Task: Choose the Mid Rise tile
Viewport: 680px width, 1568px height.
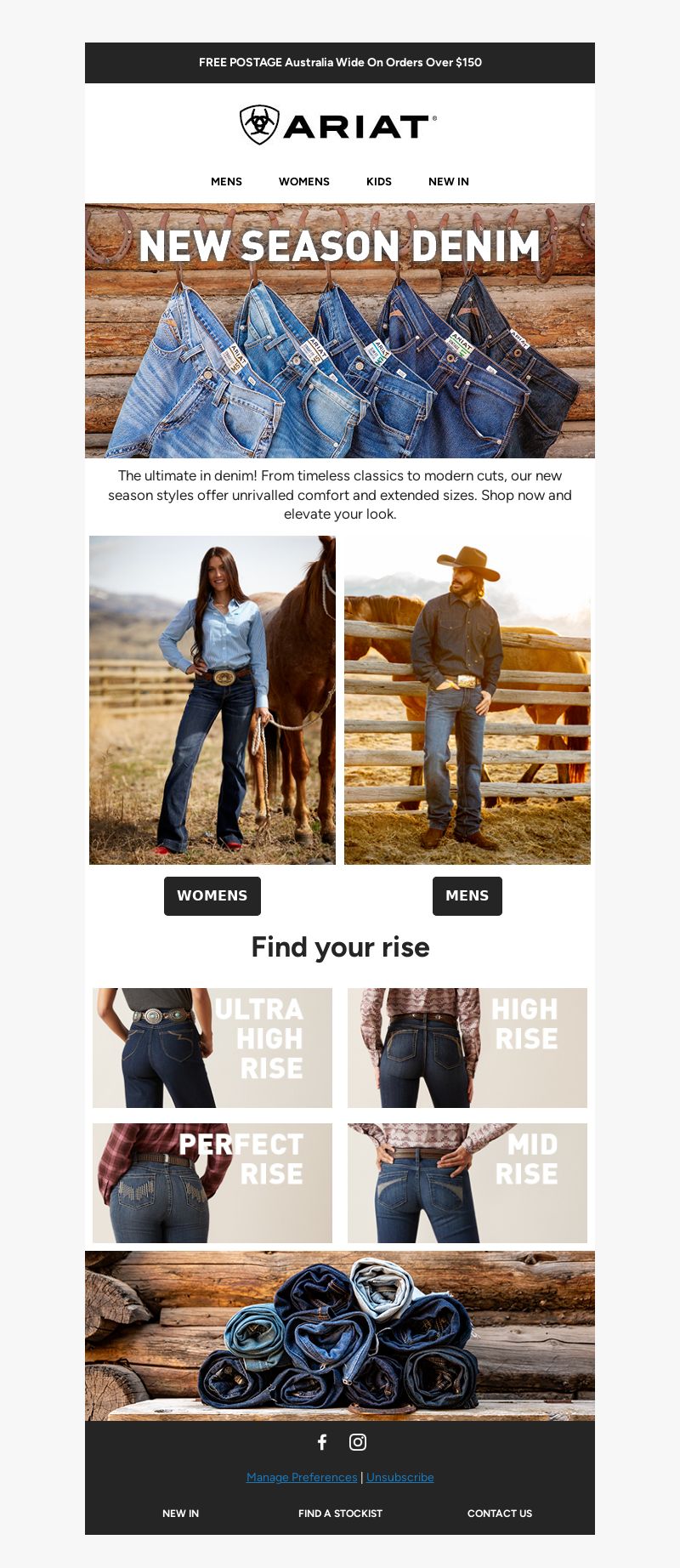Action: [467, 1183]
